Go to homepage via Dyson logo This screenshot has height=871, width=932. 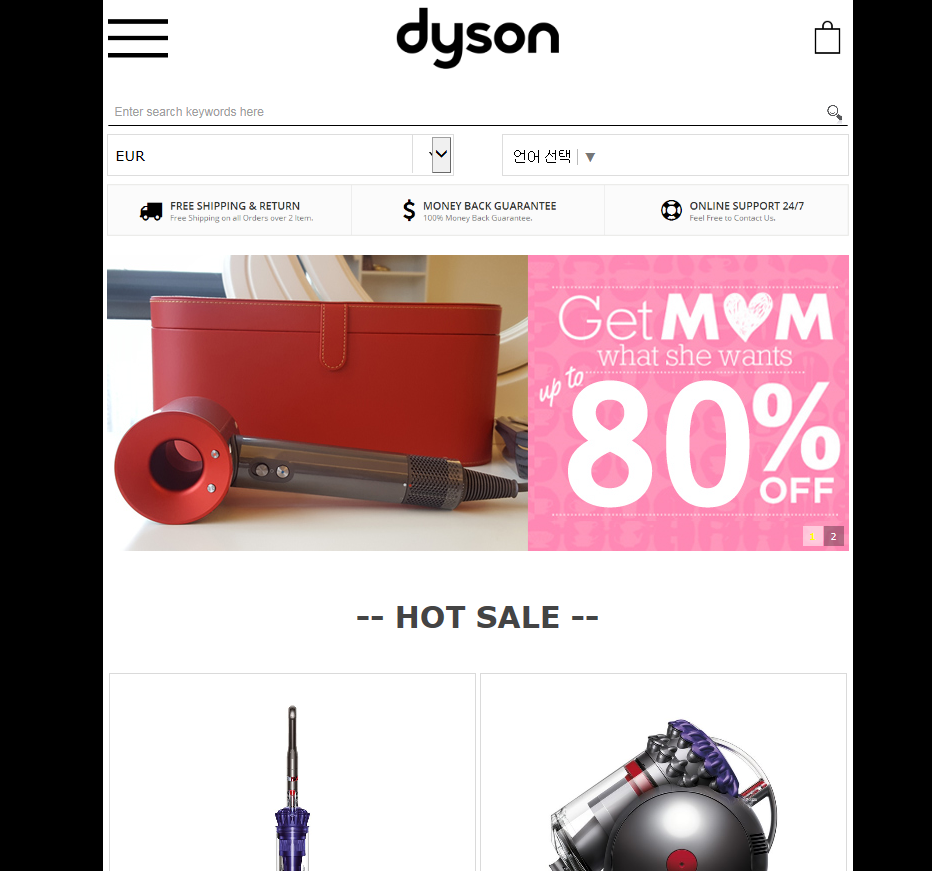click(477, 38)
